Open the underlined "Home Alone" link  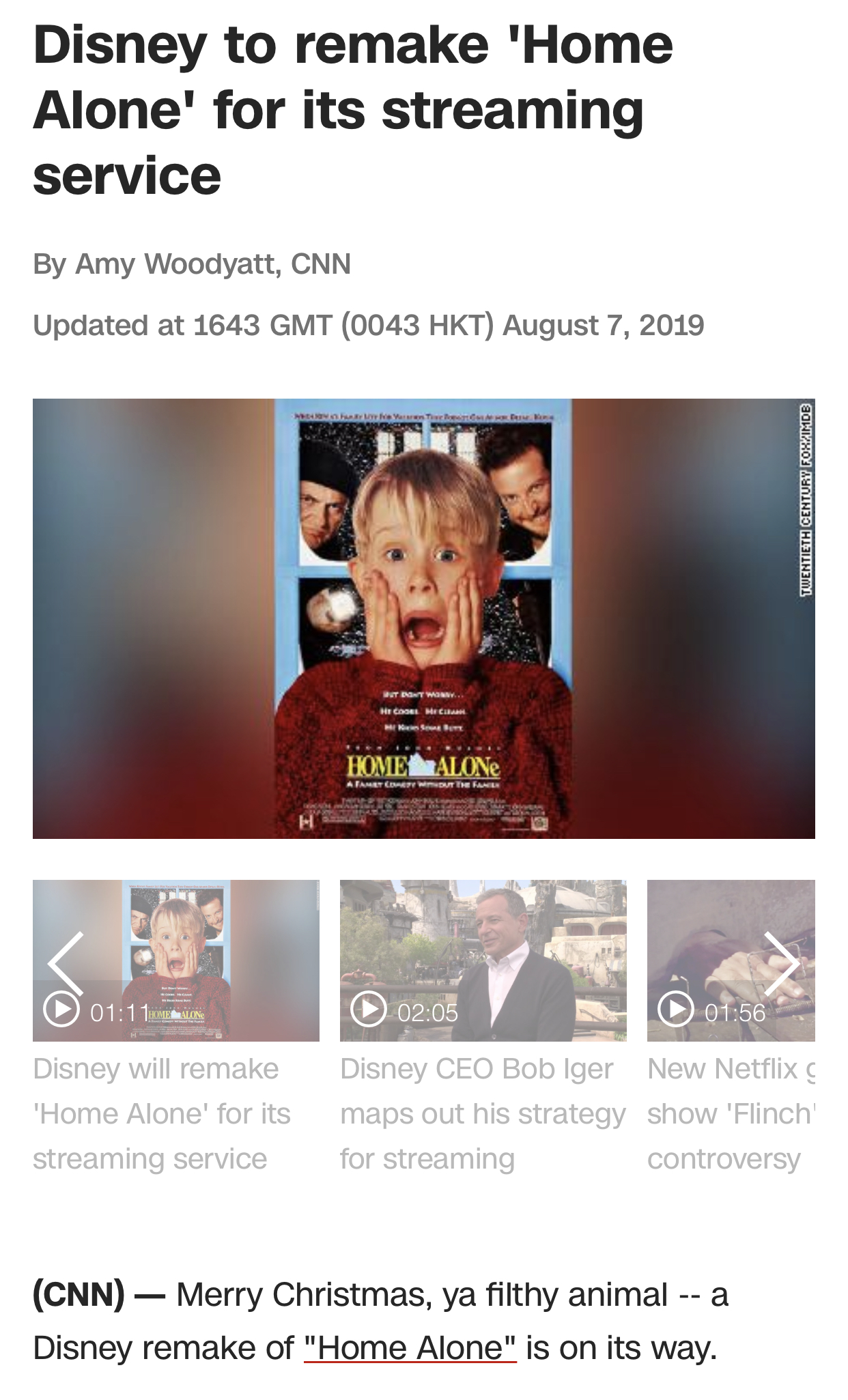click(410, 1348)
